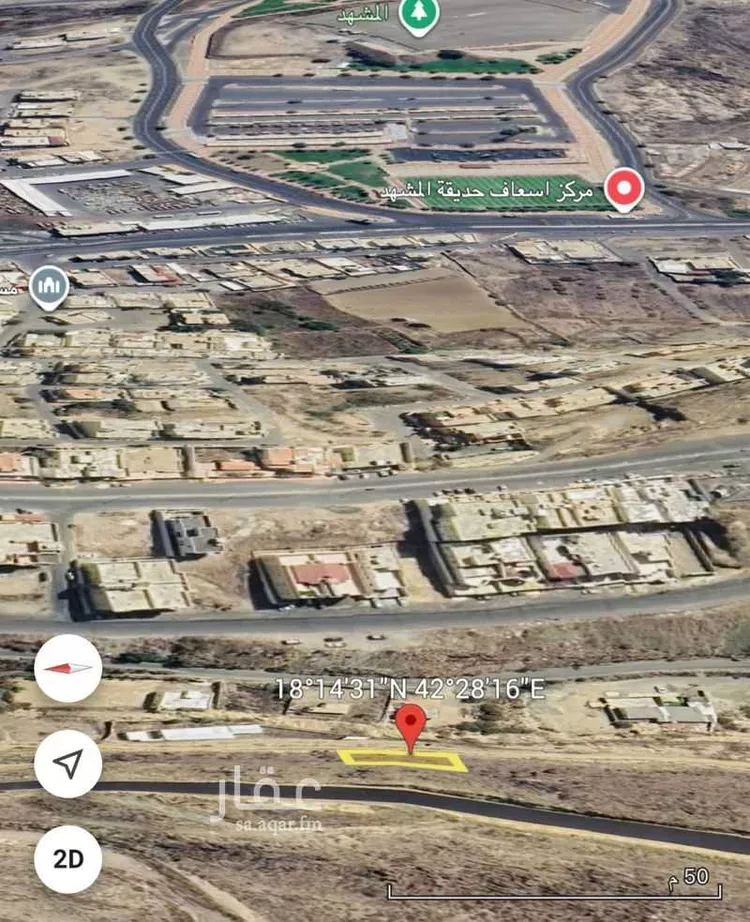Image resolution: width=750 pixels, height=922 pixels.
Task: Center the map on my location
Action: point(68,764)
